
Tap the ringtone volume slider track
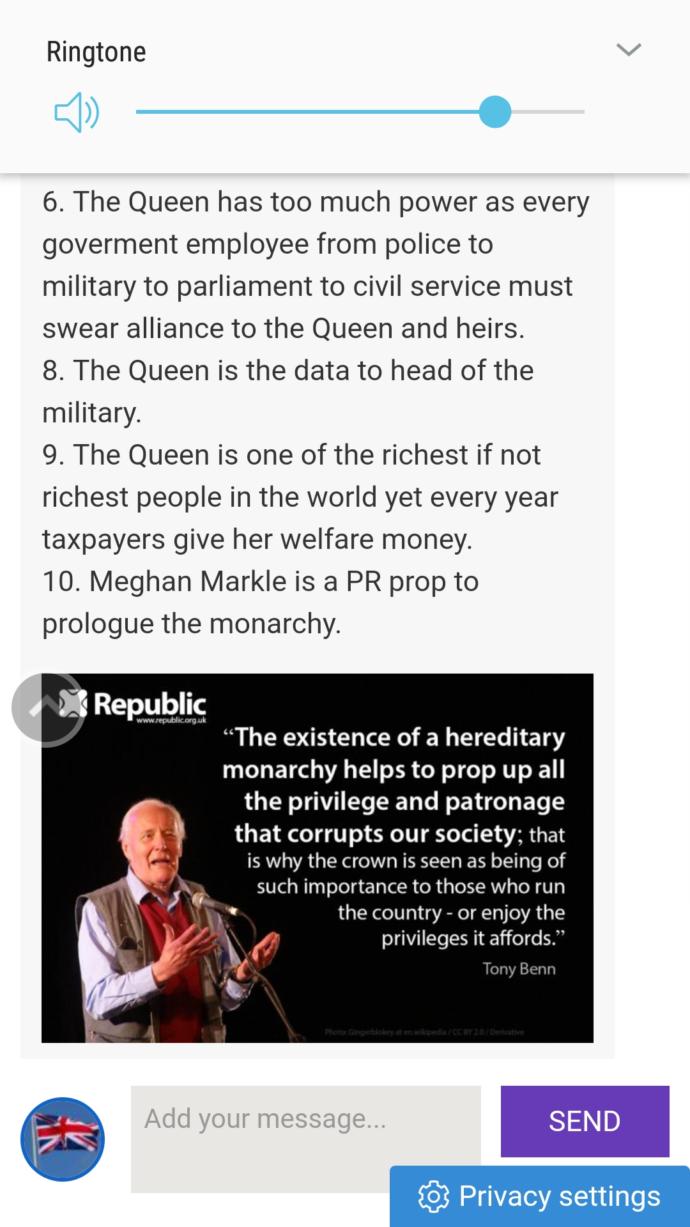pos(360,112)
